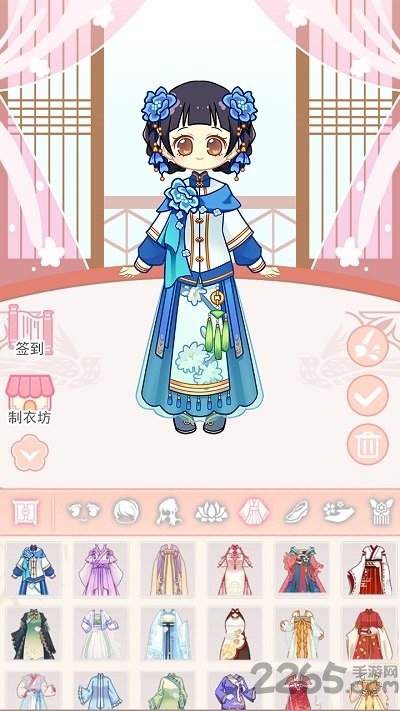Select the black and green robe
The image size is (400, 711).
pos(34,634)
